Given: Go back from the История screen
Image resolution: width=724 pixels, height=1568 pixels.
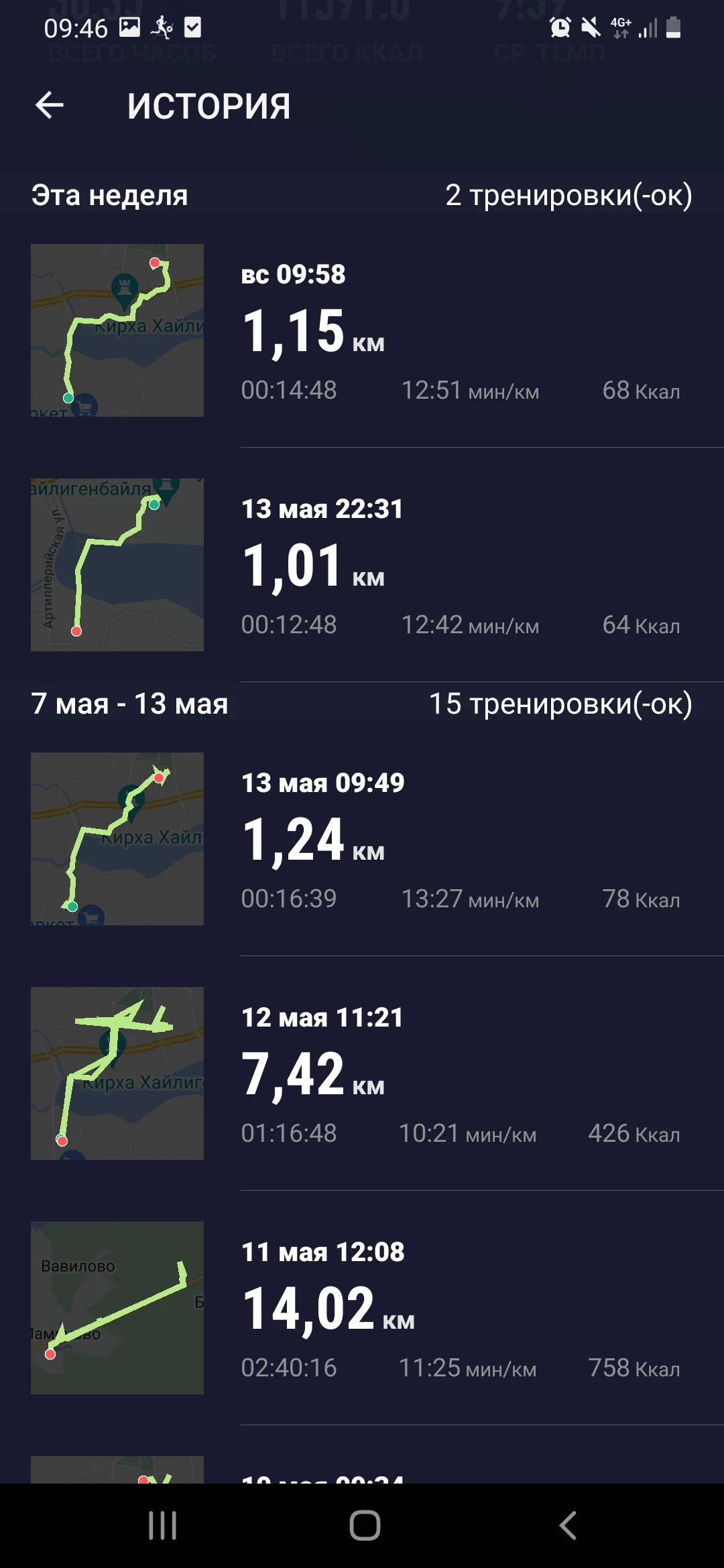Looking at the screenshot, I should 50,106.
